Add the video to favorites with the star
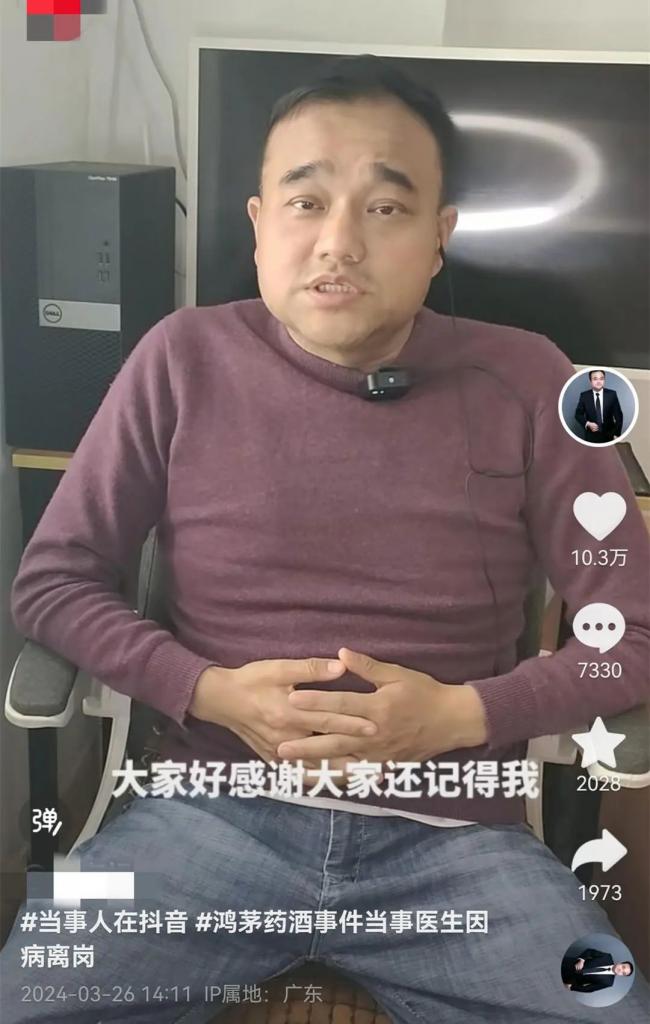The image size is (650, 1024). 598,743
